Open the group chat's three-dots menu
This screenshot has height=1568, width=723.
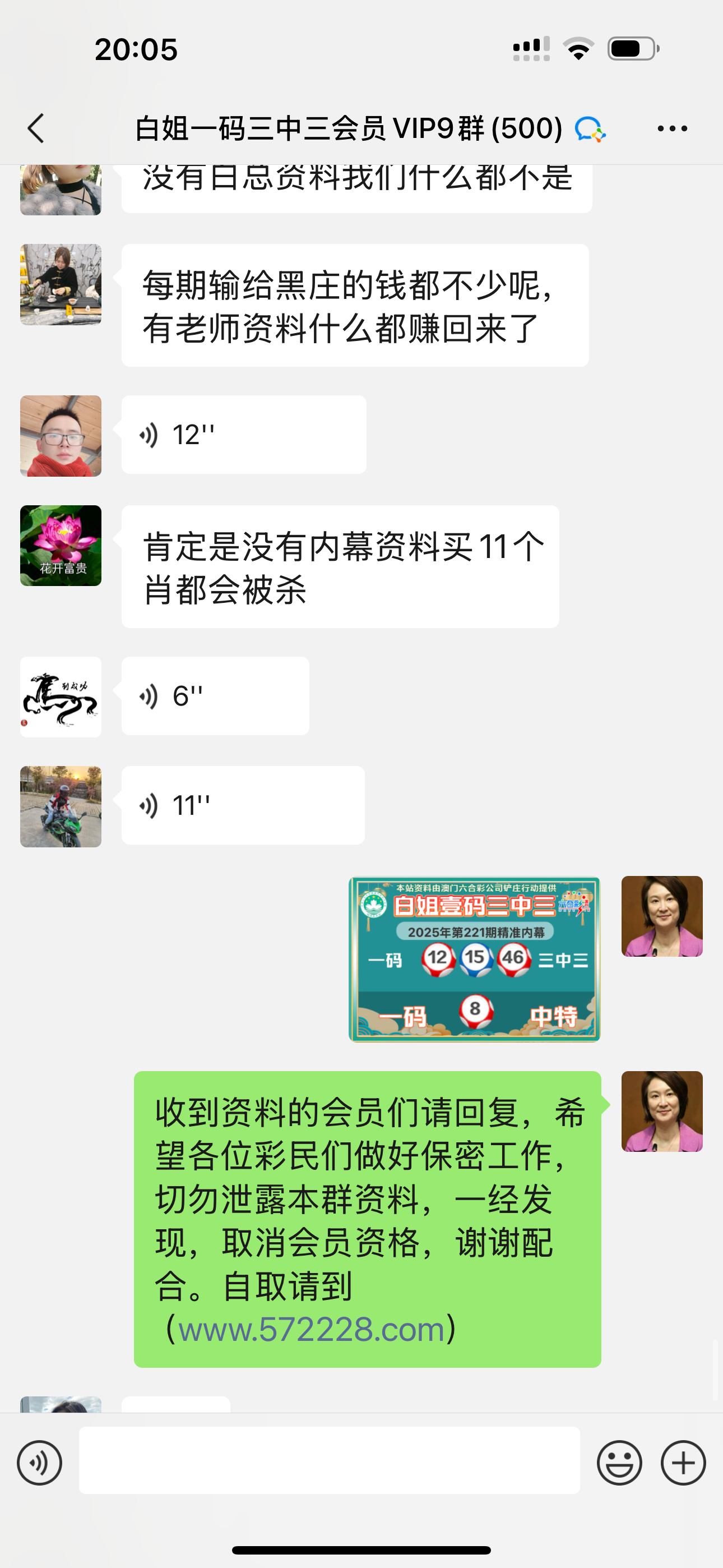[x=672, y=128]
